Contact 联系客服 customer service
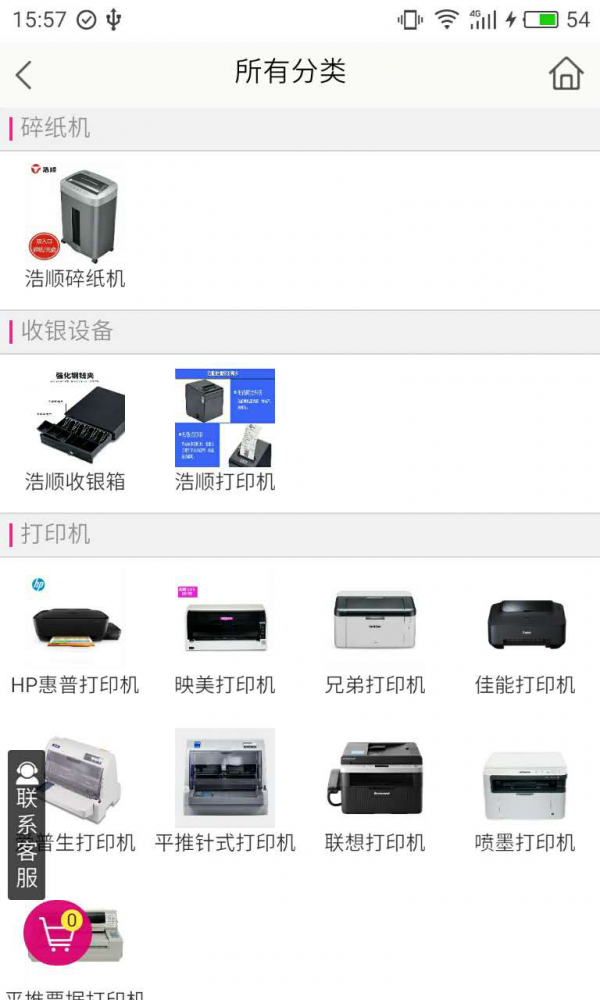 point(27,825)
